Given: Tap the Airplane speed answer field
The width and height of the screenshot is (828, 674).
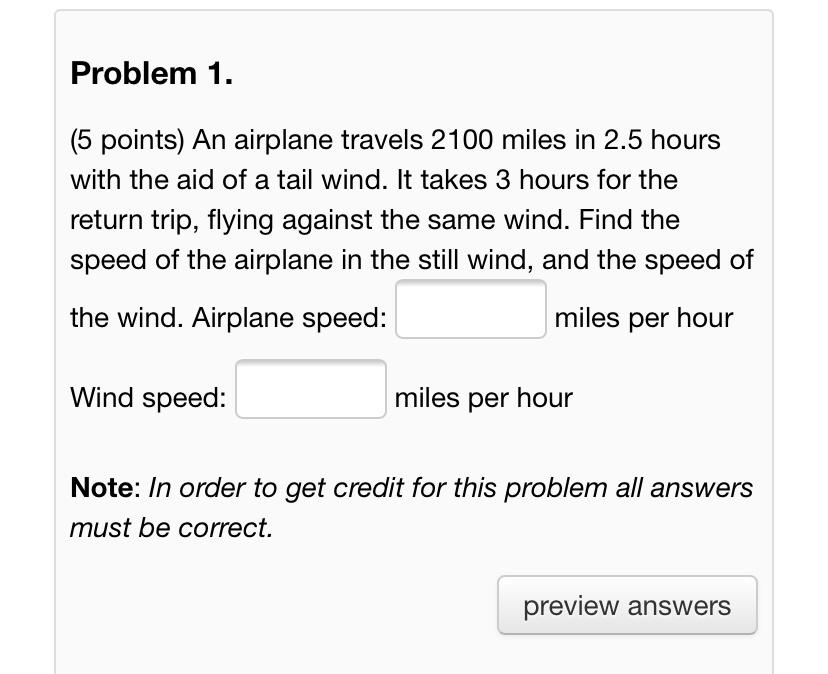Looking at the screenshot, I should 470,310.
